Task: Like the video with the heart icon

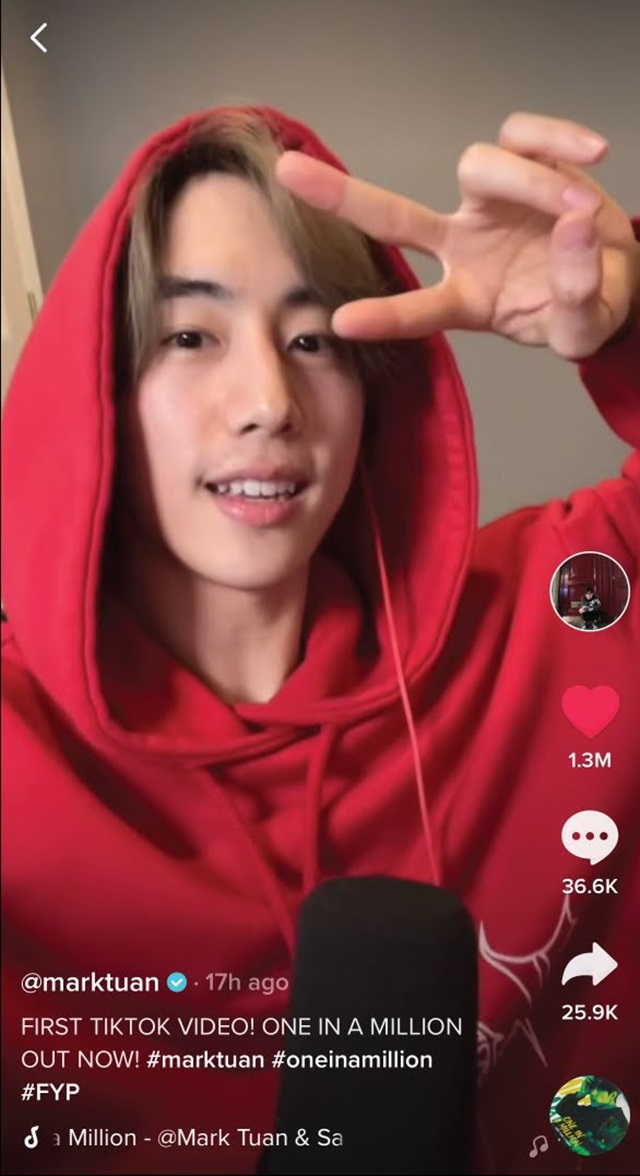Action: [590, 710]
